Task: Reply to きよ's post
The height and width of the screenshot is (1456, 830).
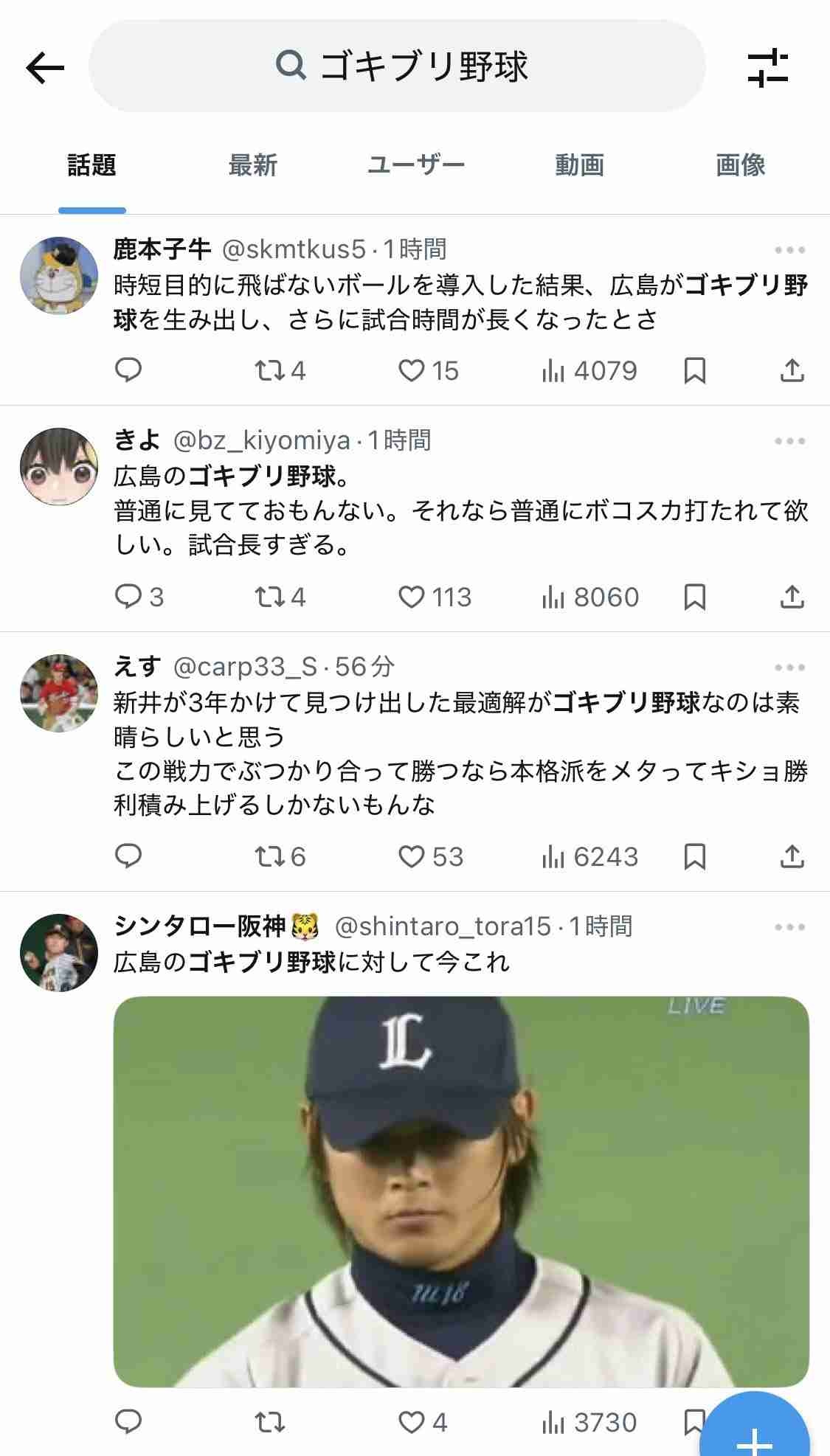Action: 128,597
